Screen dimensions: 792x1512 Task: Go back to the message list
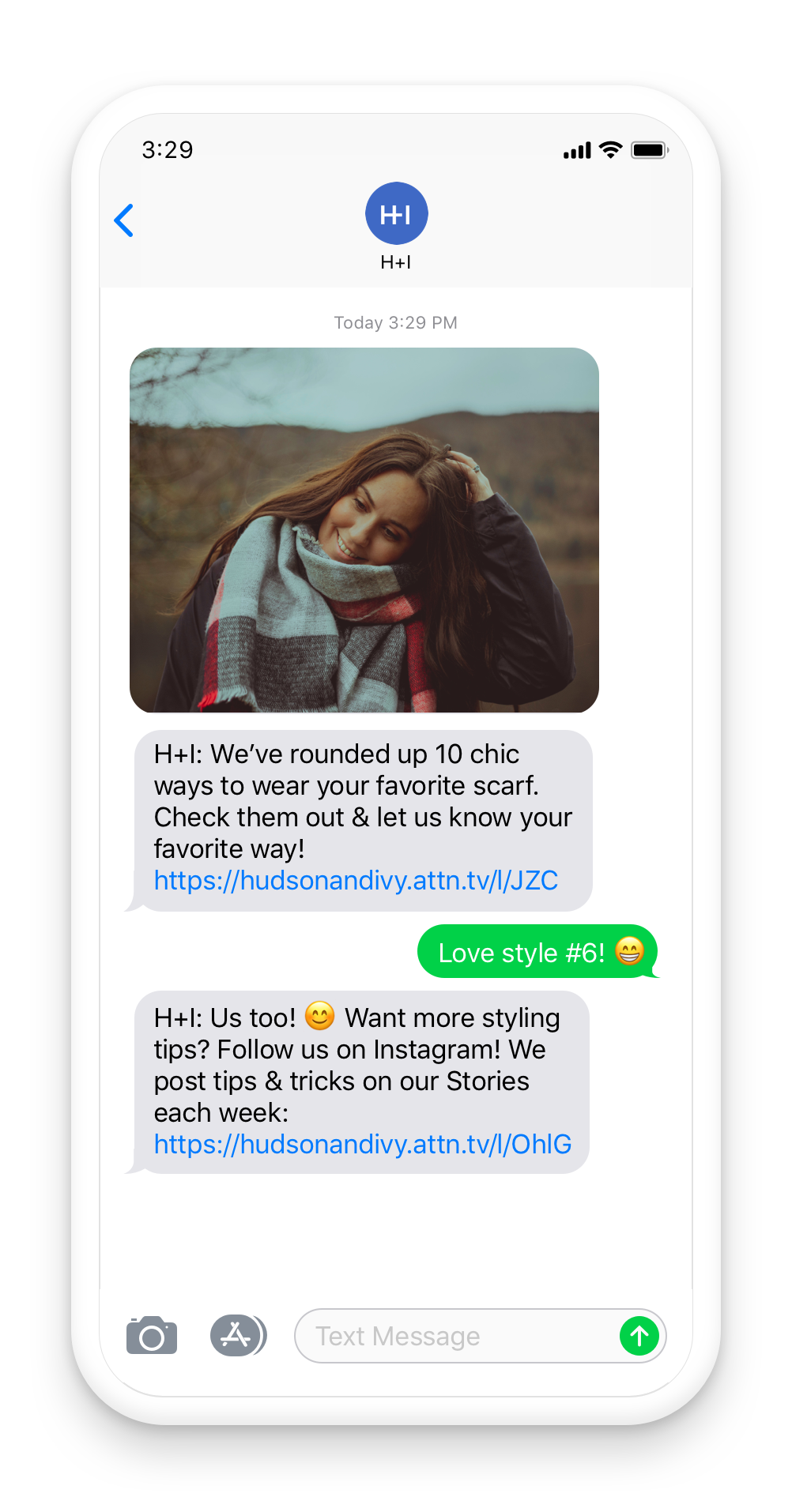(124, 220)
